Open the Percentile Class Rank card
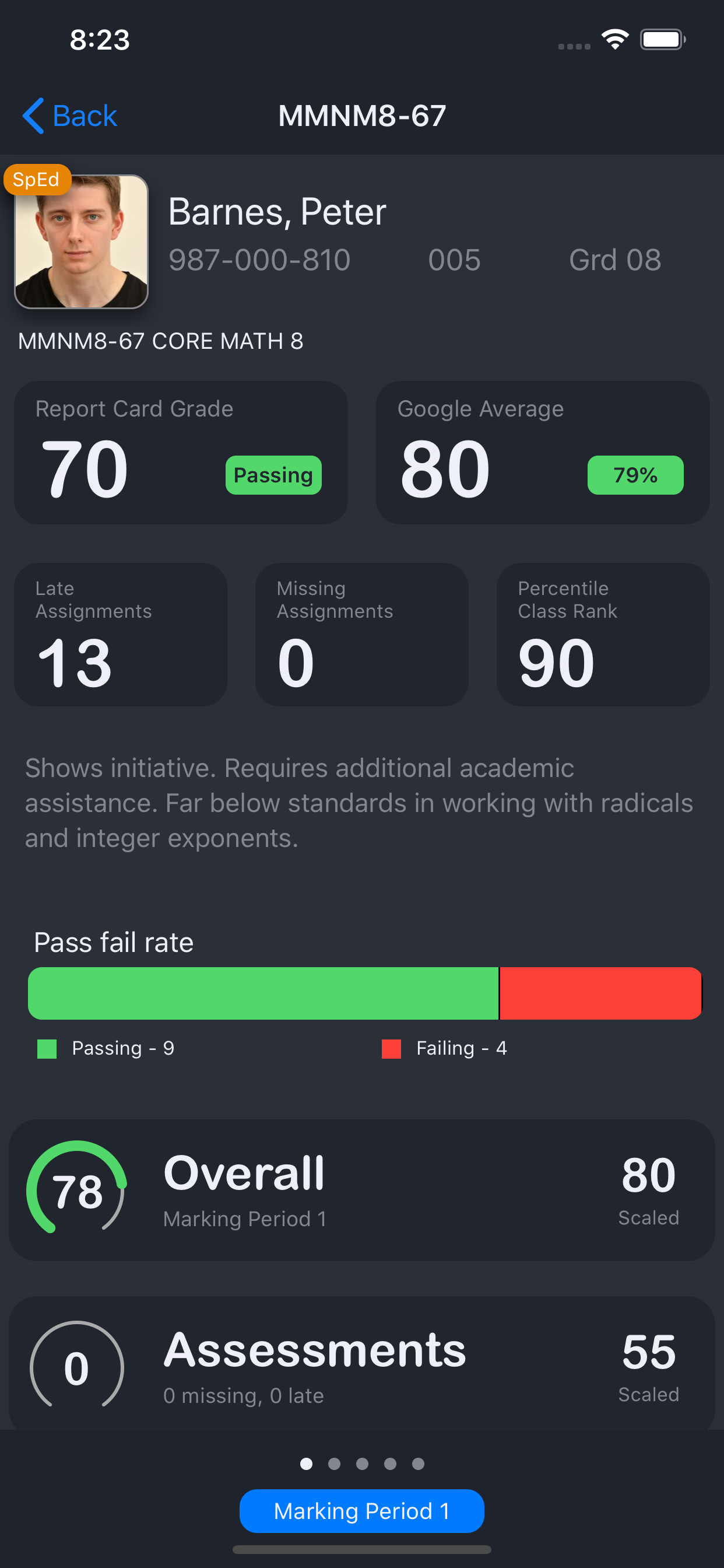This screenshot has height=1568, width=724. [603, 634]
